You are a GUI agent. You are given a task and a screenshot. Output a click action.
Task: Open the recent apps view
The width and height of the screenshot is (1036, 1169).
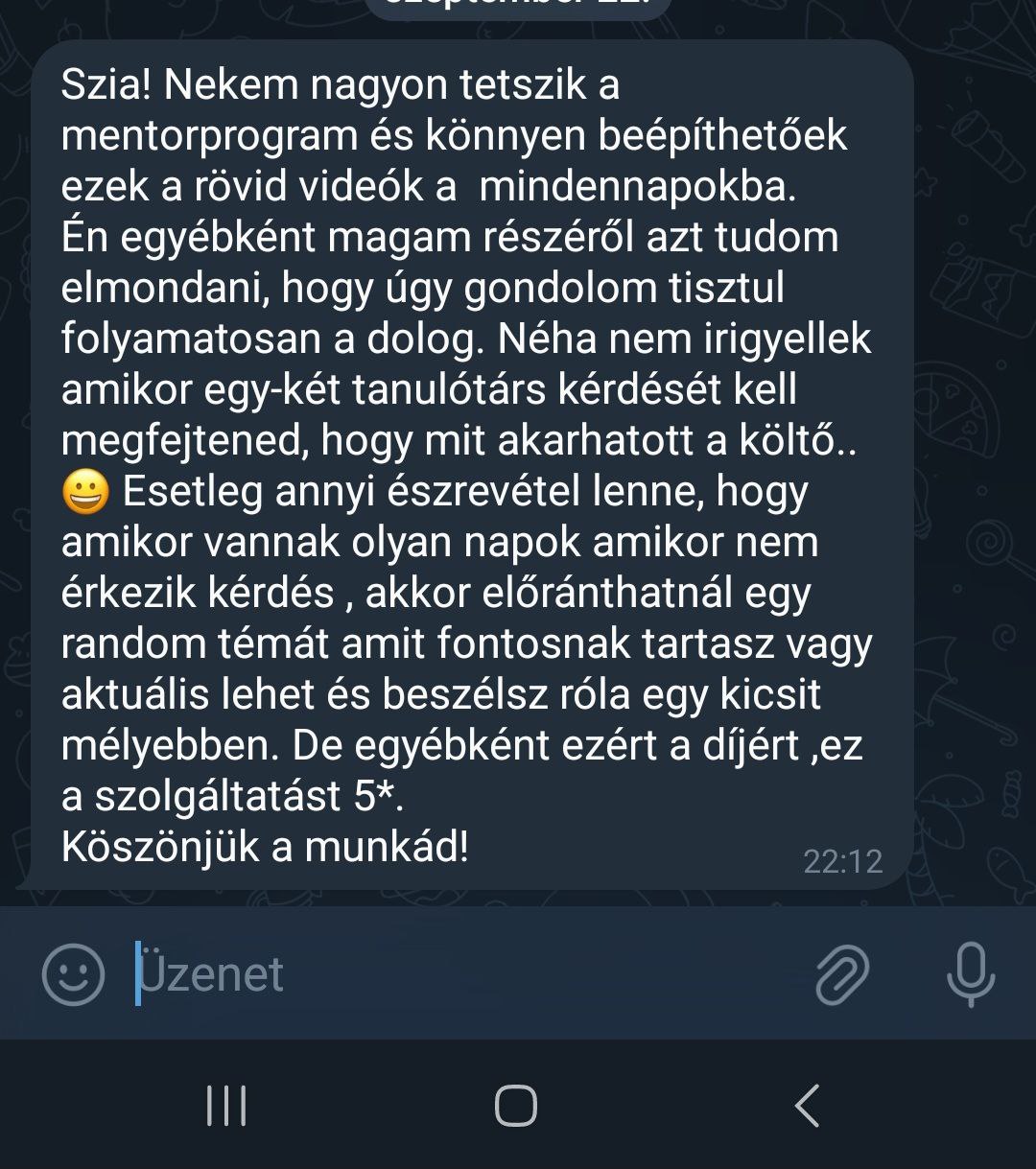226,1106
